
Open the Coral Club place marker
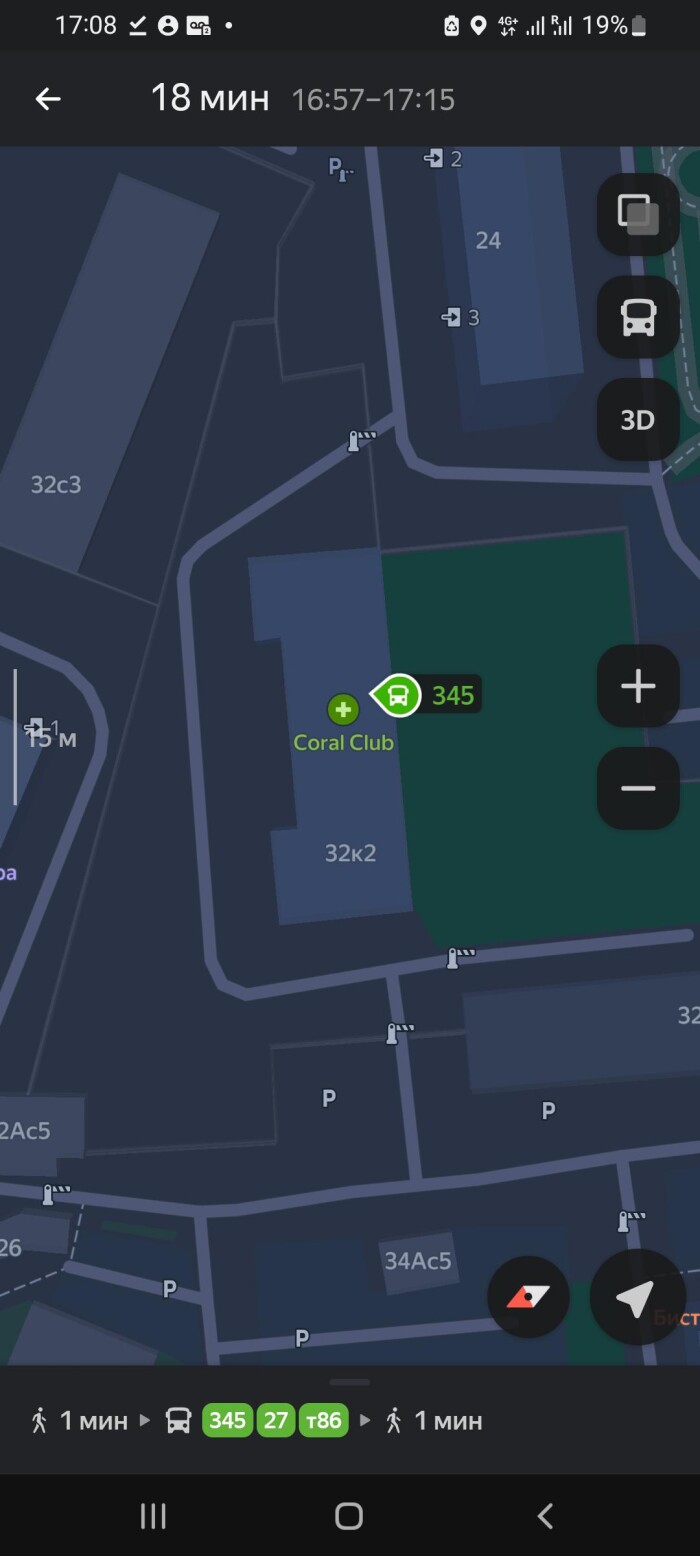point(343,710)
